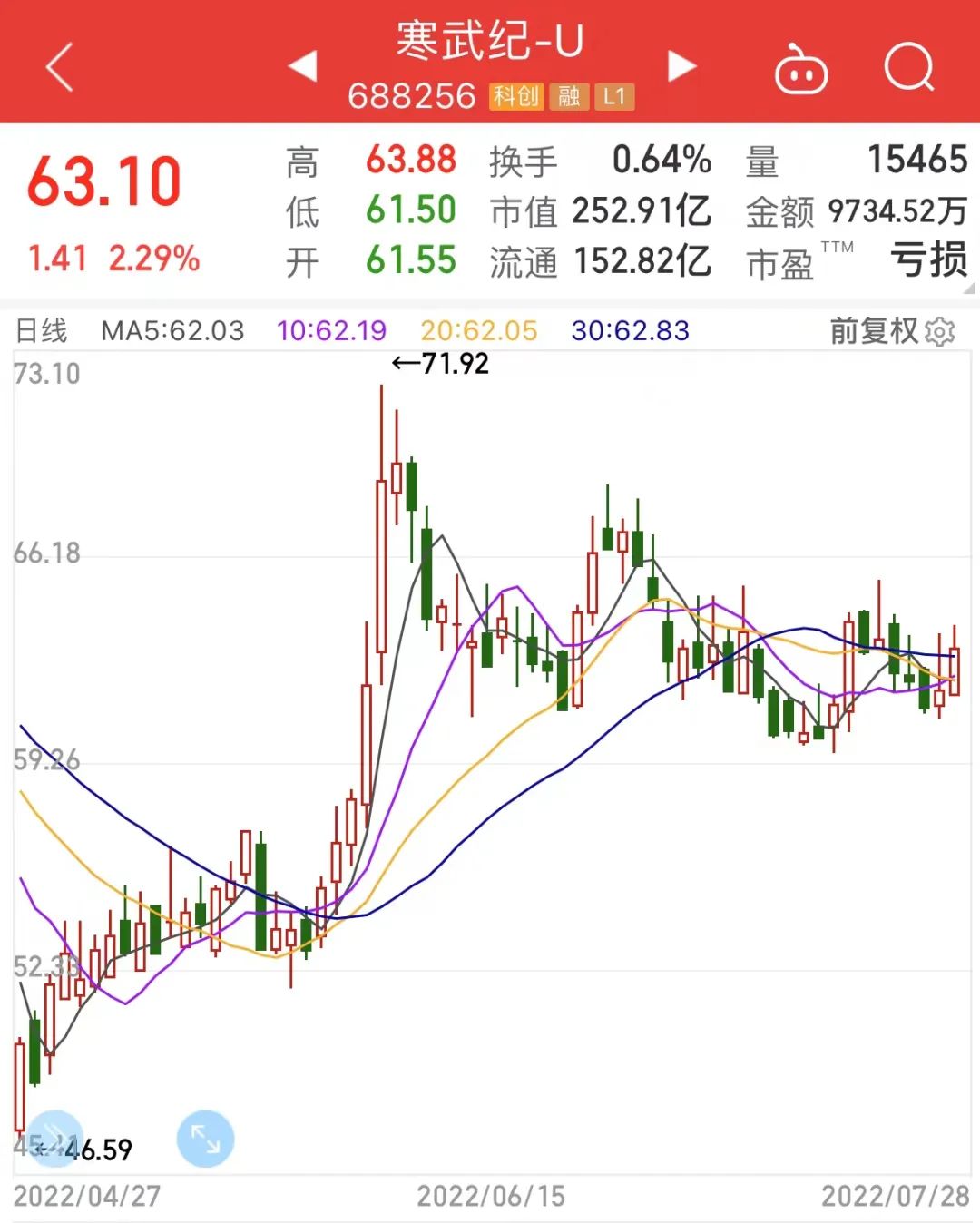Image resolution: width=980 pixels, height=1223 pixels.
Task: Select the 日线 daily chart tab
Action: click(x=41, y=332)
